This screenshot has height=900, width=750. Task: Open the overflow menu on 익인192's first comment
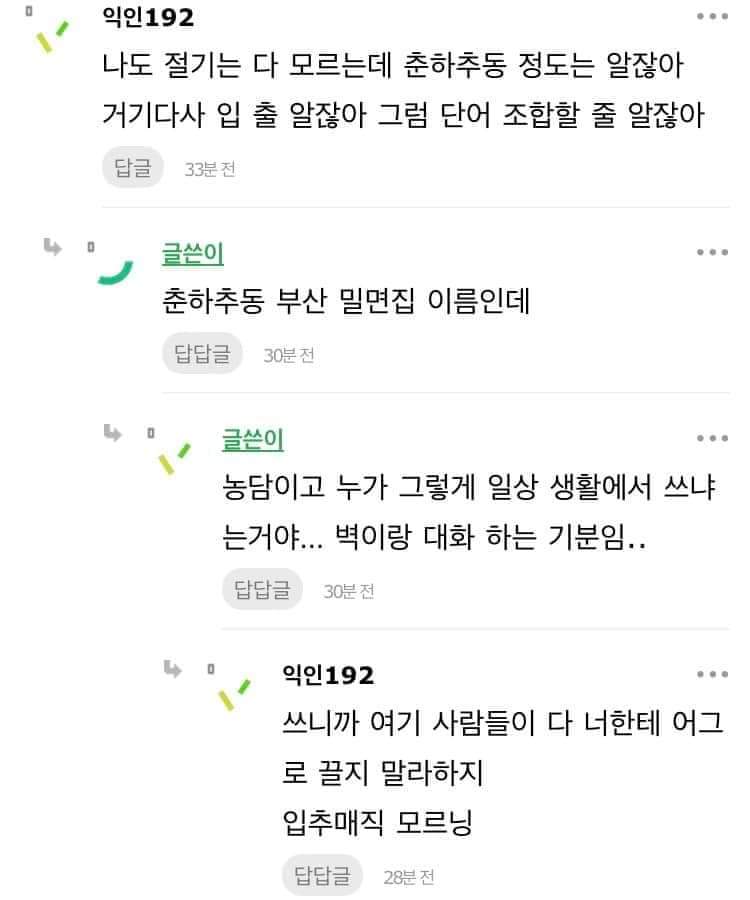(712, 17)
